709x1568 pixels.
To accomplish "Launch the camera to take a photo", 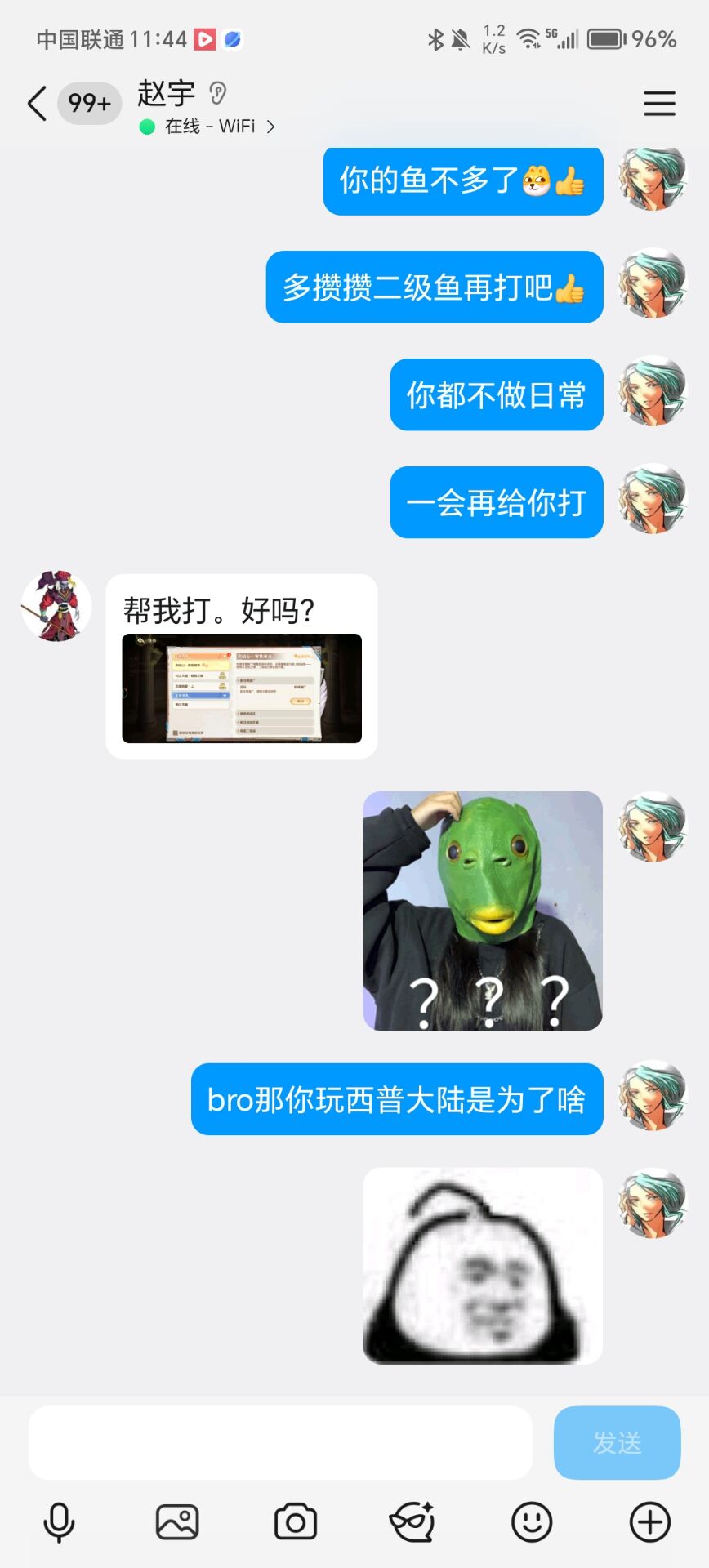I will tap(296, 1522).
